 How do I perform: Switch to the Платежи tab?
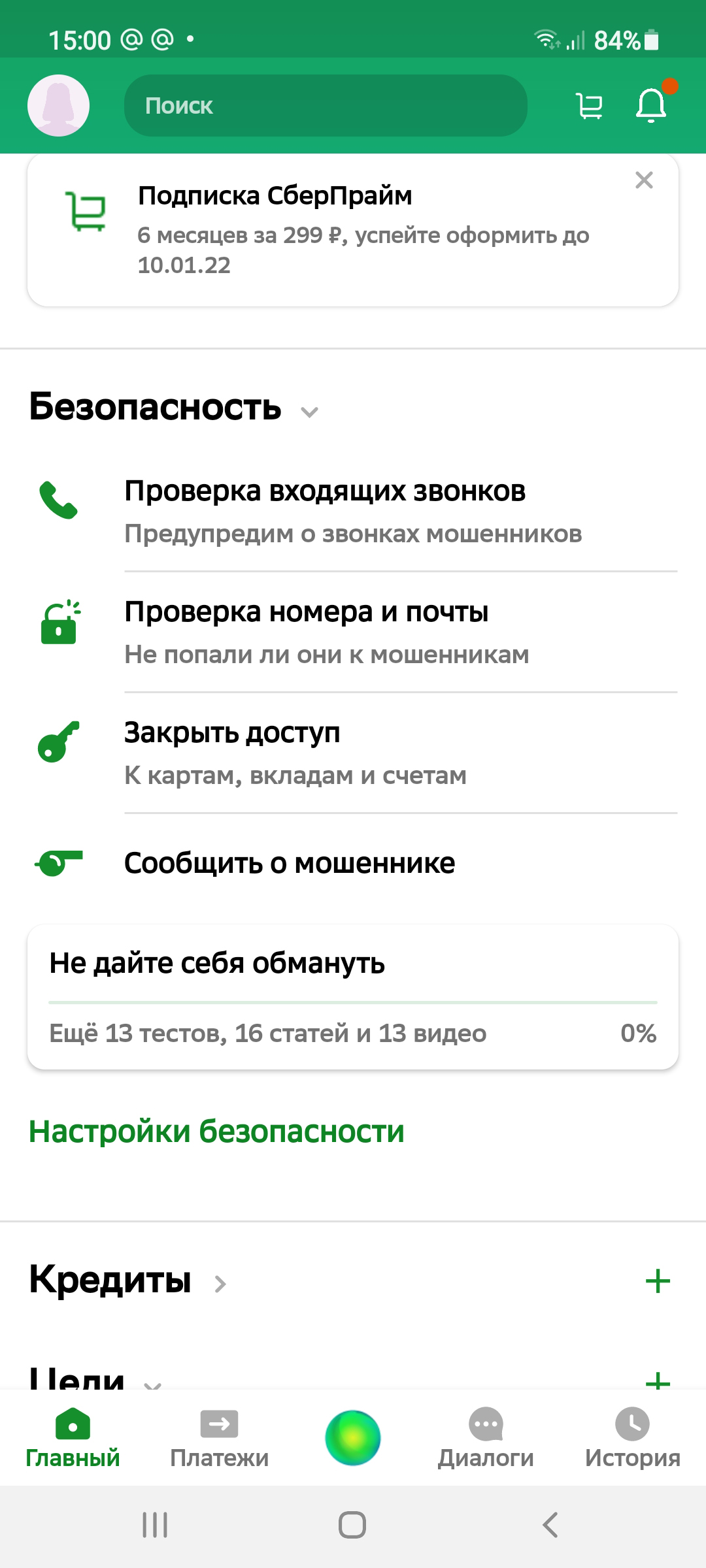[x=220, y=1438]
